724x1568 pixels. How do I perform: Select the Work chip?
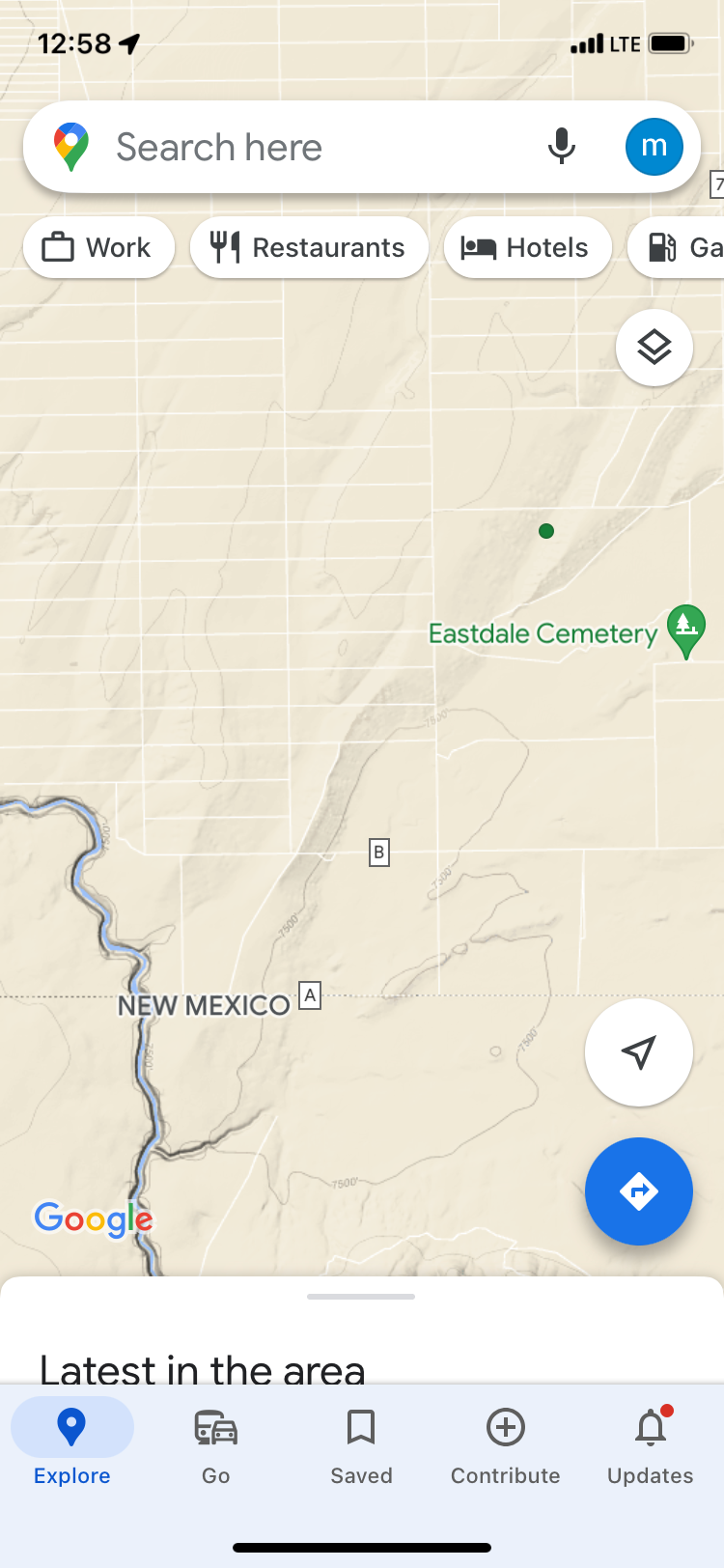pos(98,247)
